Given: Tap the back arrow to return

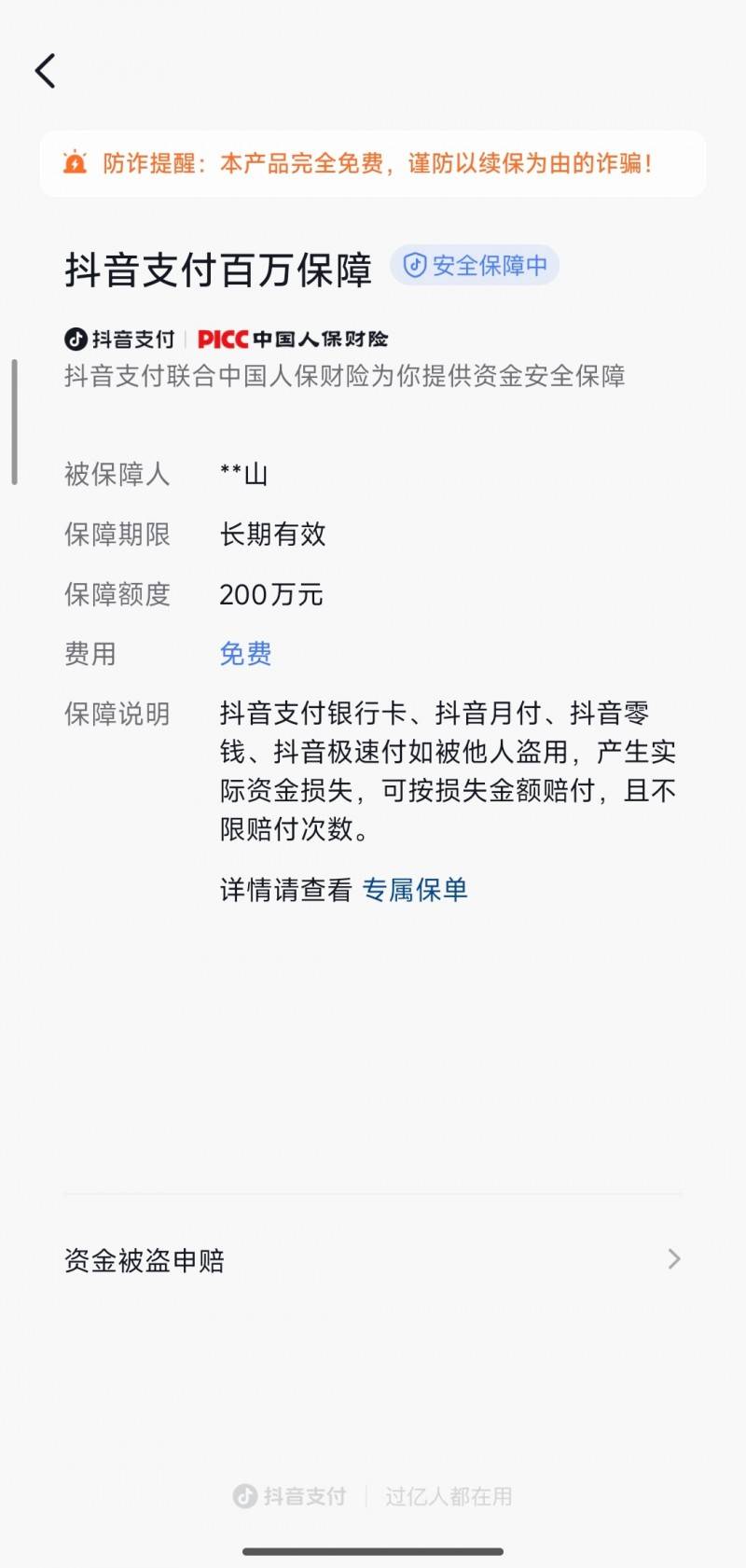Looking at the screenshot, I should pyautogui.click(x=45, y=70).
